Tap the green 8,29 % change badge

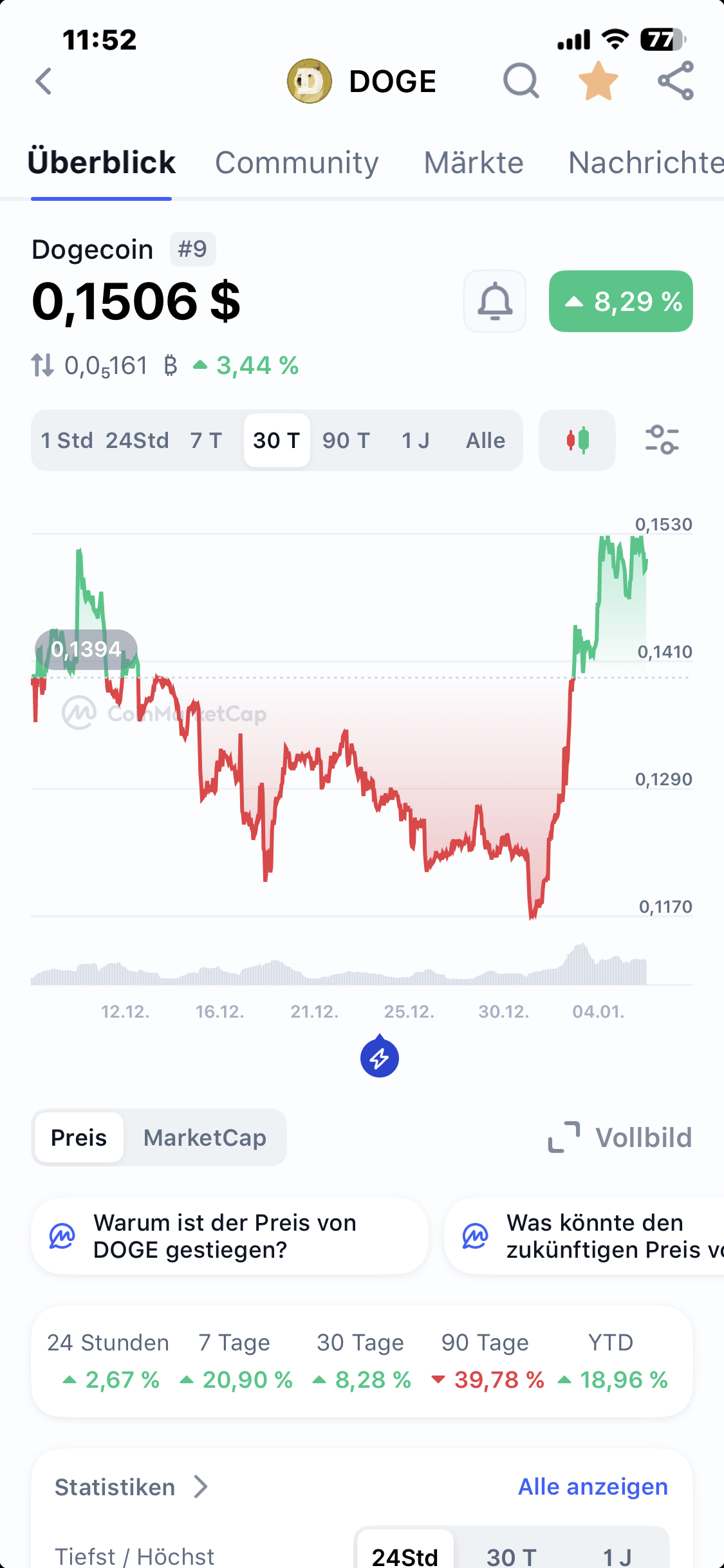tap(620, 301)
